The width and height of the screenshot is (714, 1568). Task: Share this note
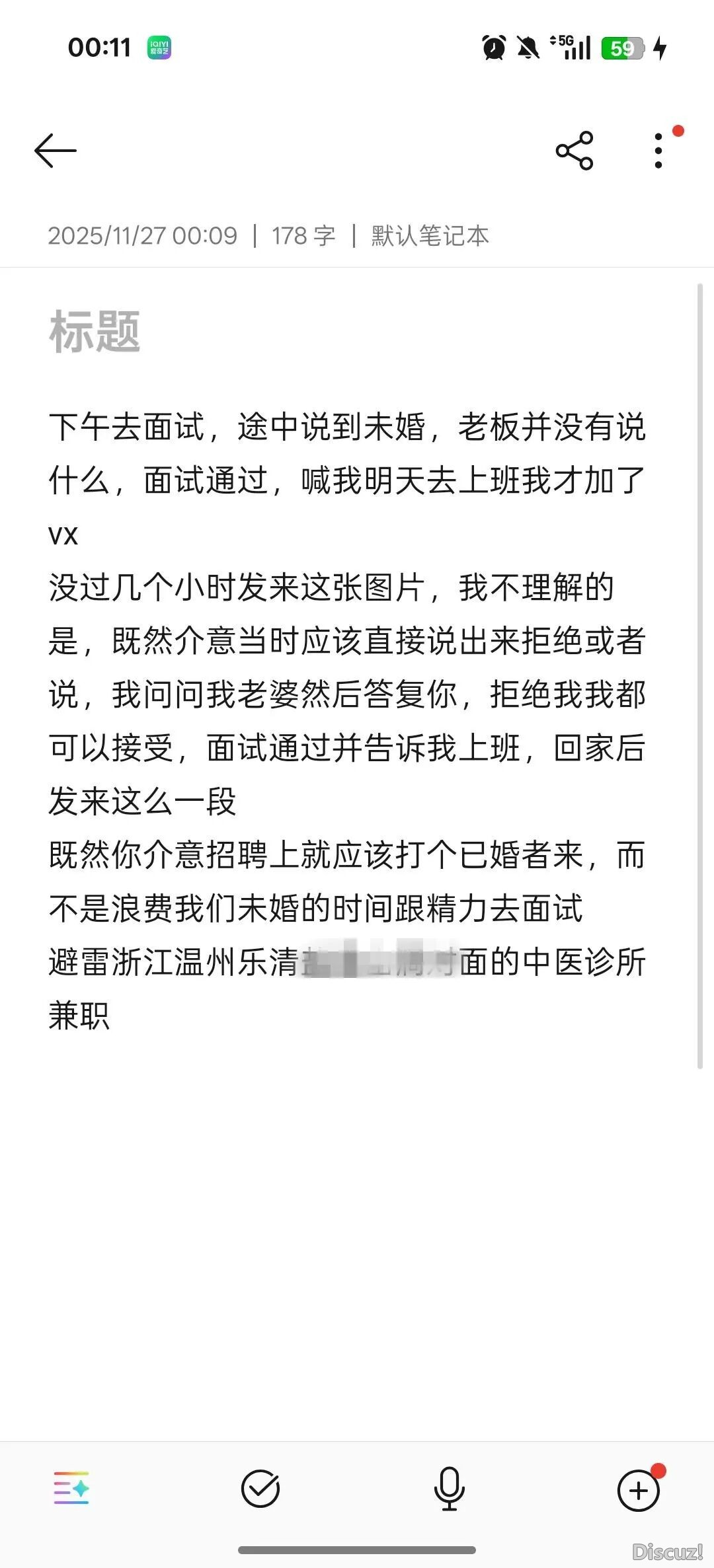click(x=574, y=151)
